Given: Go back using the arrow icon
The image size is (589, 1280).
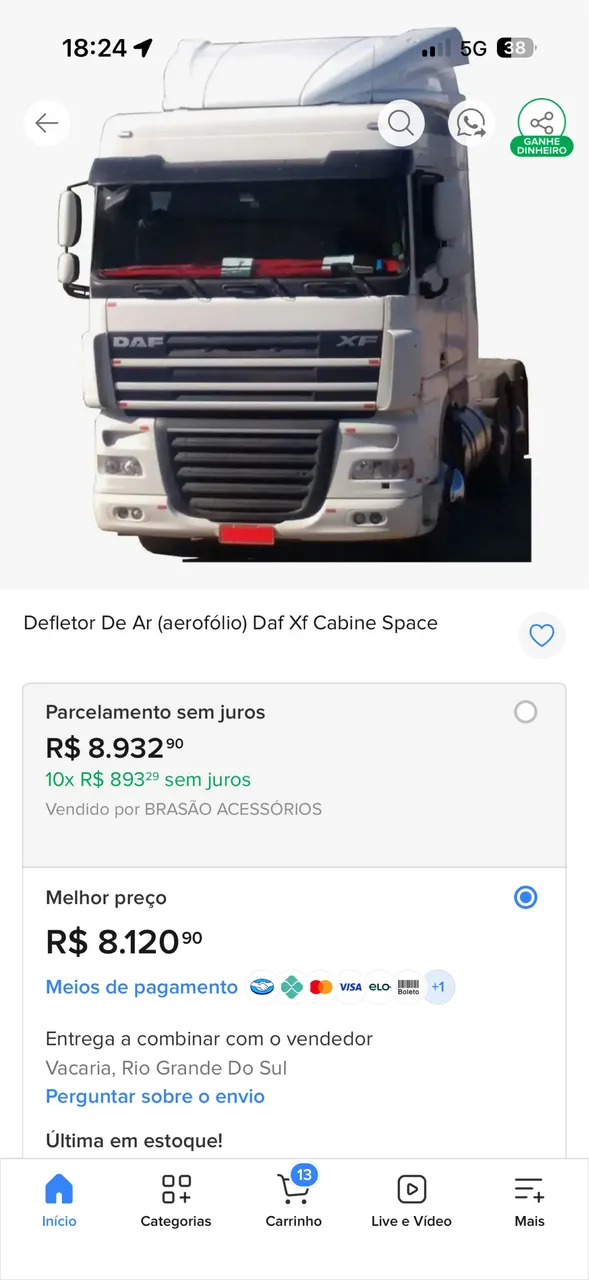Looking at the screenshot, I should tap(47, 123).
